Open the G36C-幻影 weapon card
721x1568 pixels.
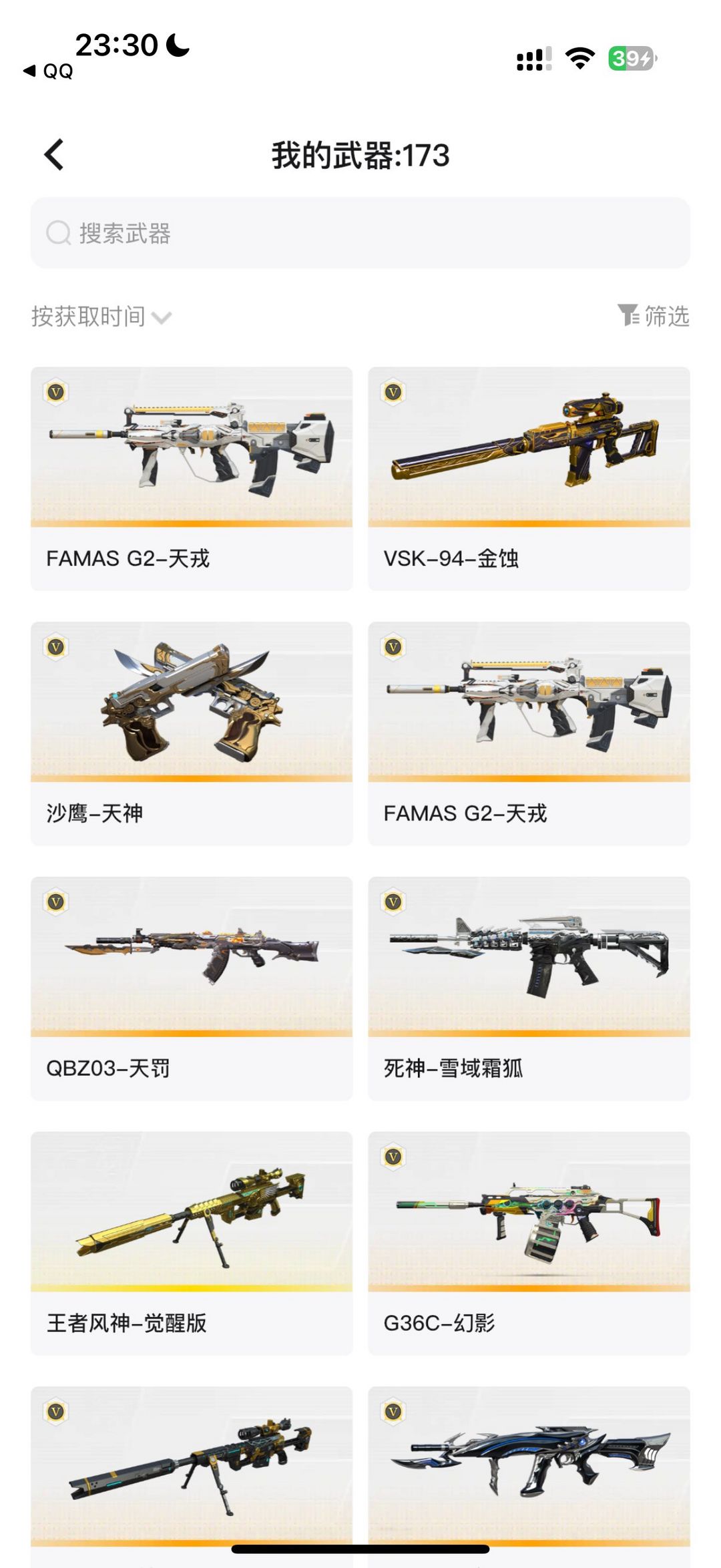pyautogui.click(x=529, y=1243)
